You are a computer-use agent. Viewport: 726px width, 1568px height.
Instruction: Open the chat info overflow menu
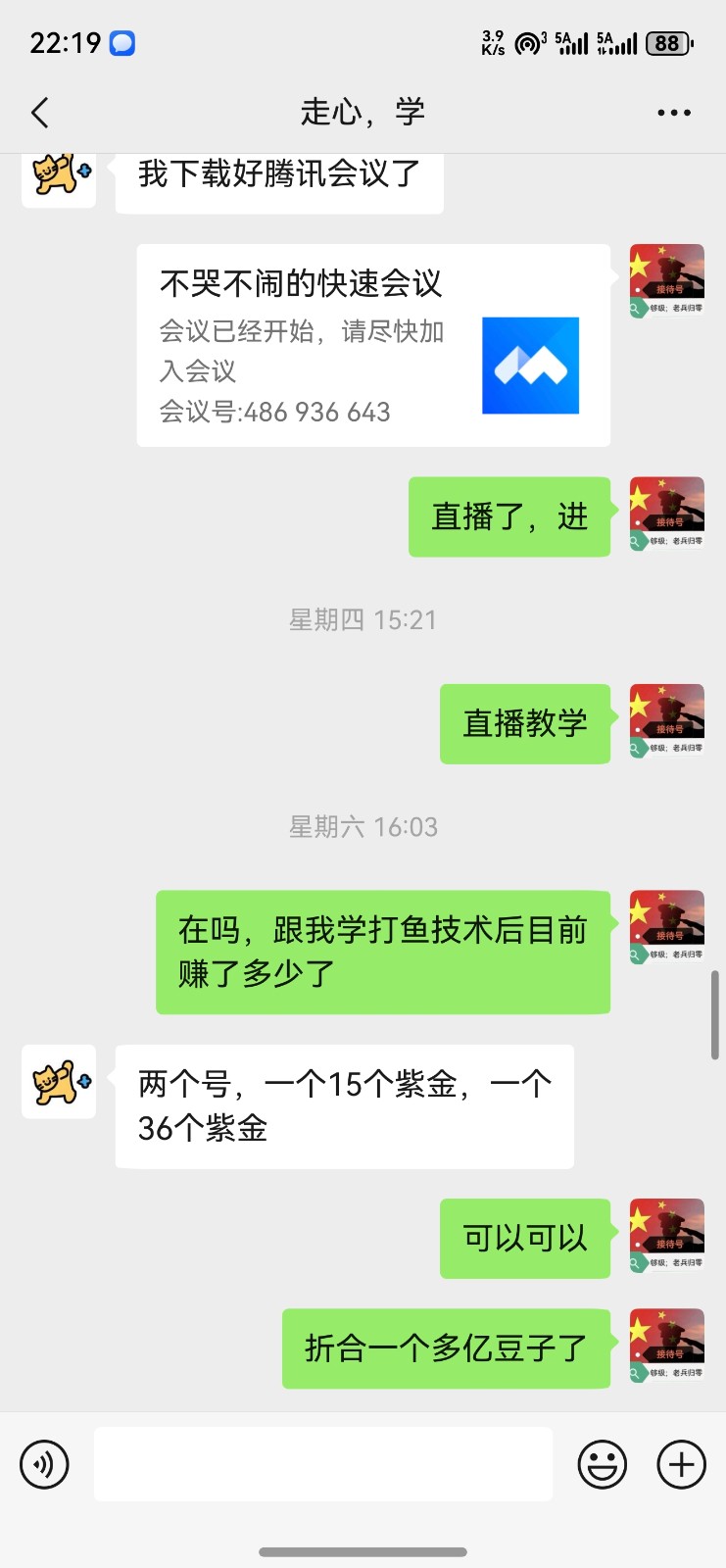point(674,113)
